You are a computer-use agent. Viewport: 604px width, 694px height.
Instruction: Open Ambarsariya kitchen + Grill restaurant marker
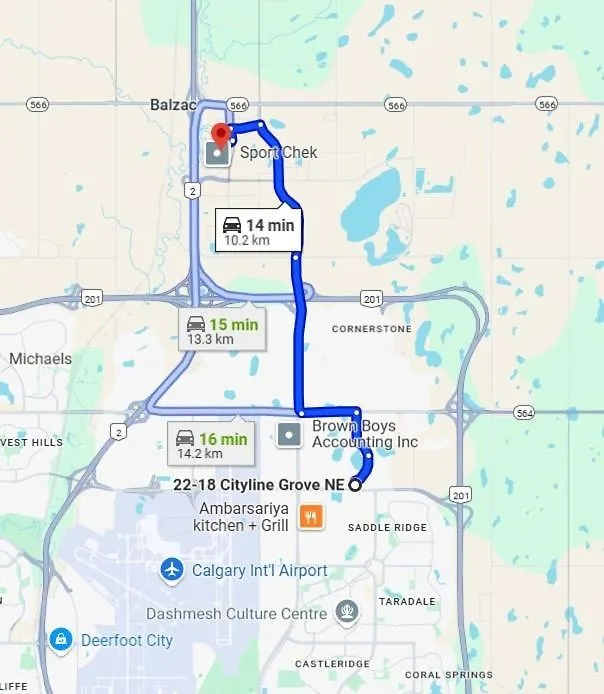311,517
